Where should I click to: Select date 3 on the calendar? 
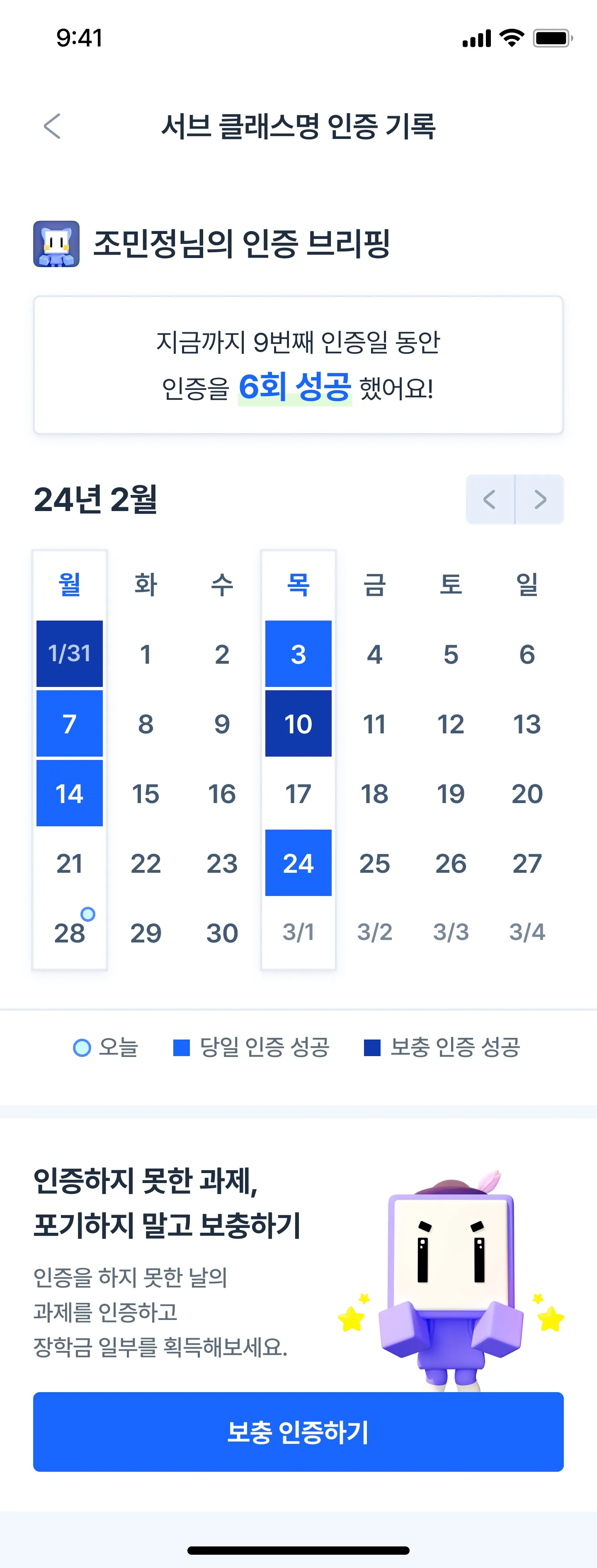298,654
